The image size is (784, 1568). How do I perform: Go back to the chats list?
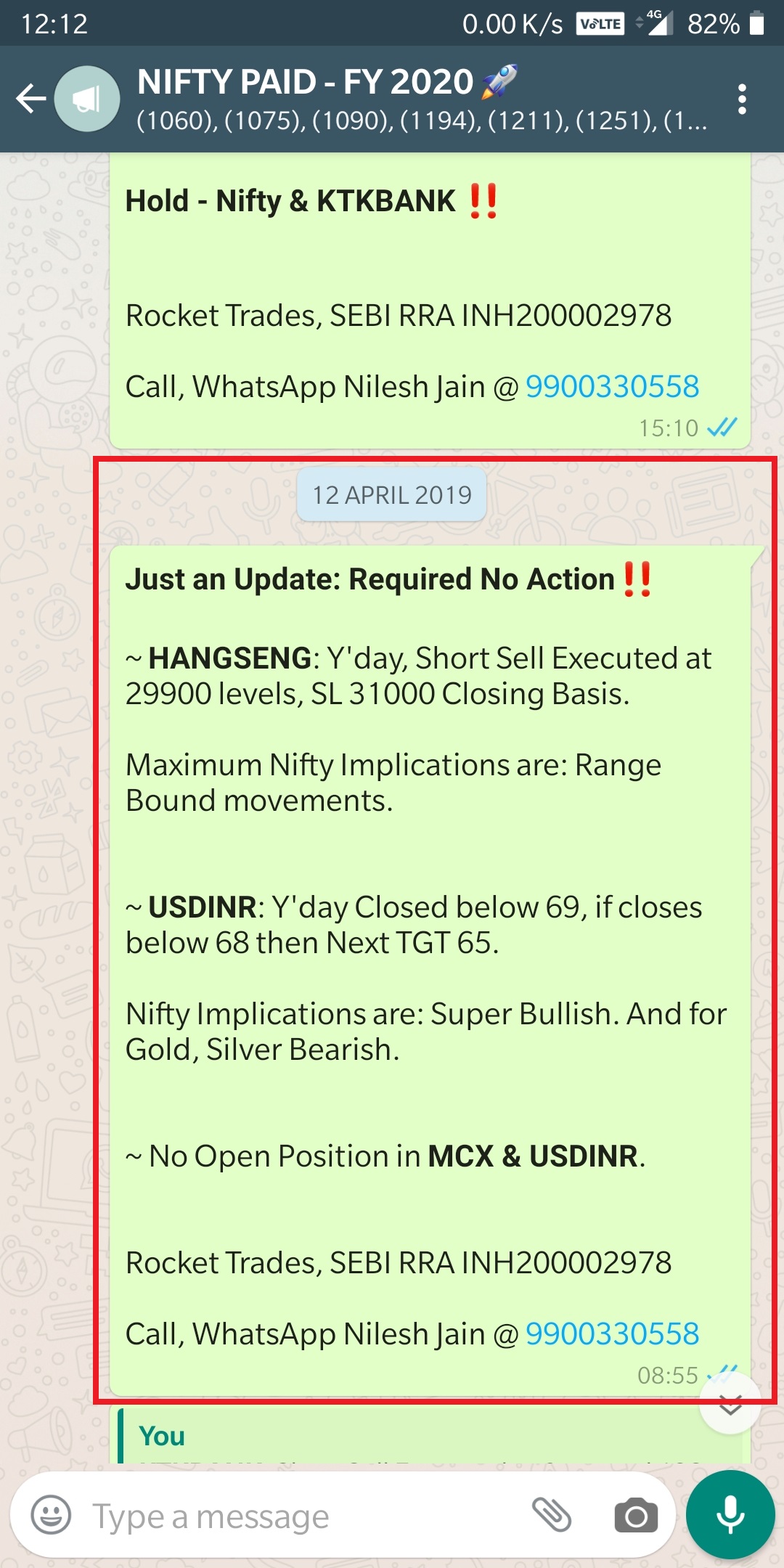(31, 99)
